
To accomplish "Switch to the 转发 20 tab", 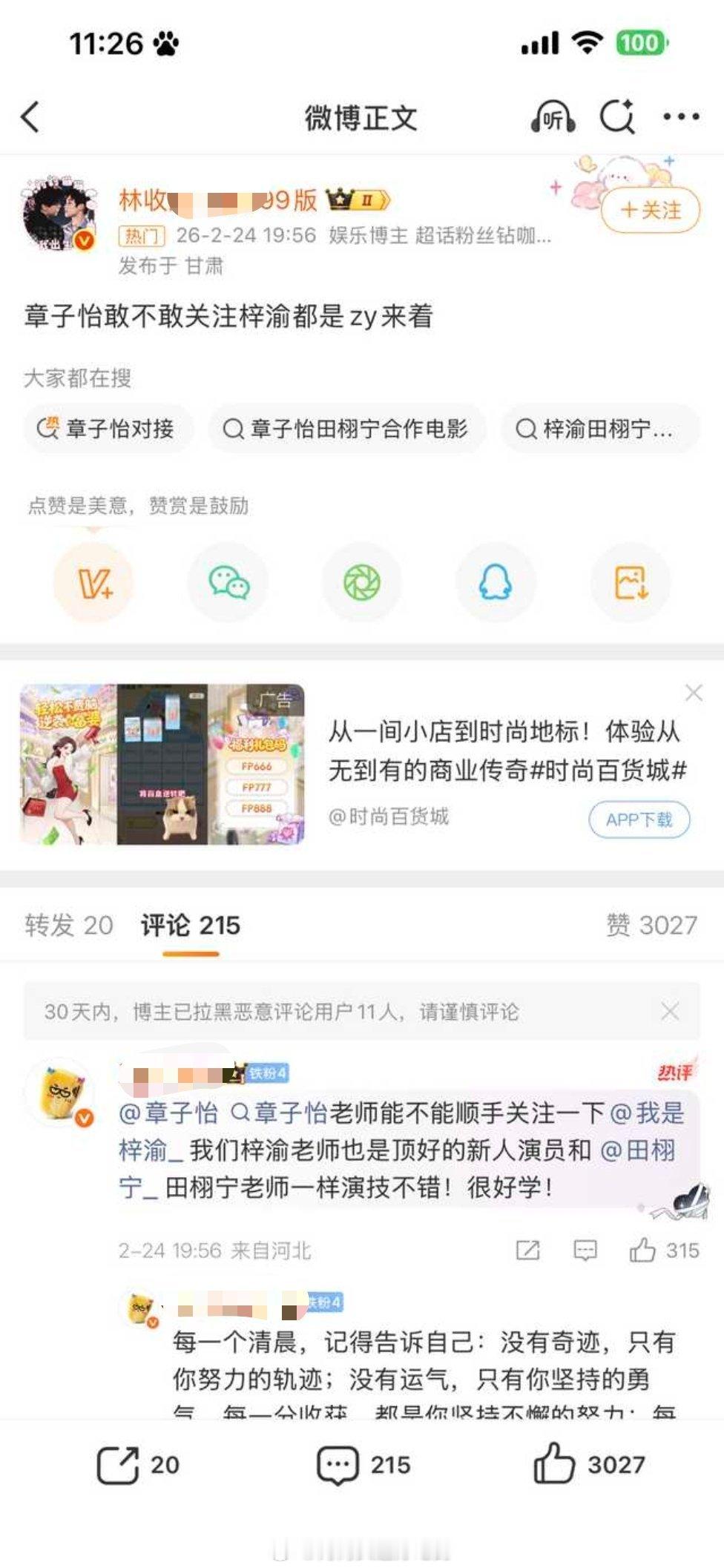I will coord(68,926).
